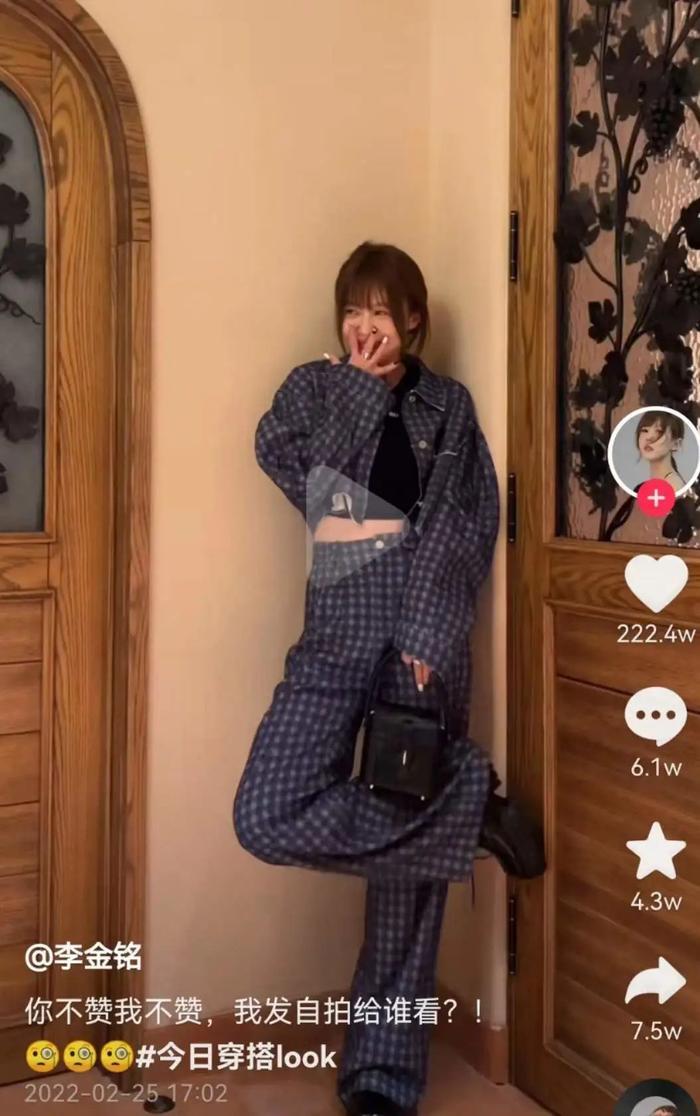Follow the creator with the plus button
700x1116 pixels.
click(x=655, y=497)
